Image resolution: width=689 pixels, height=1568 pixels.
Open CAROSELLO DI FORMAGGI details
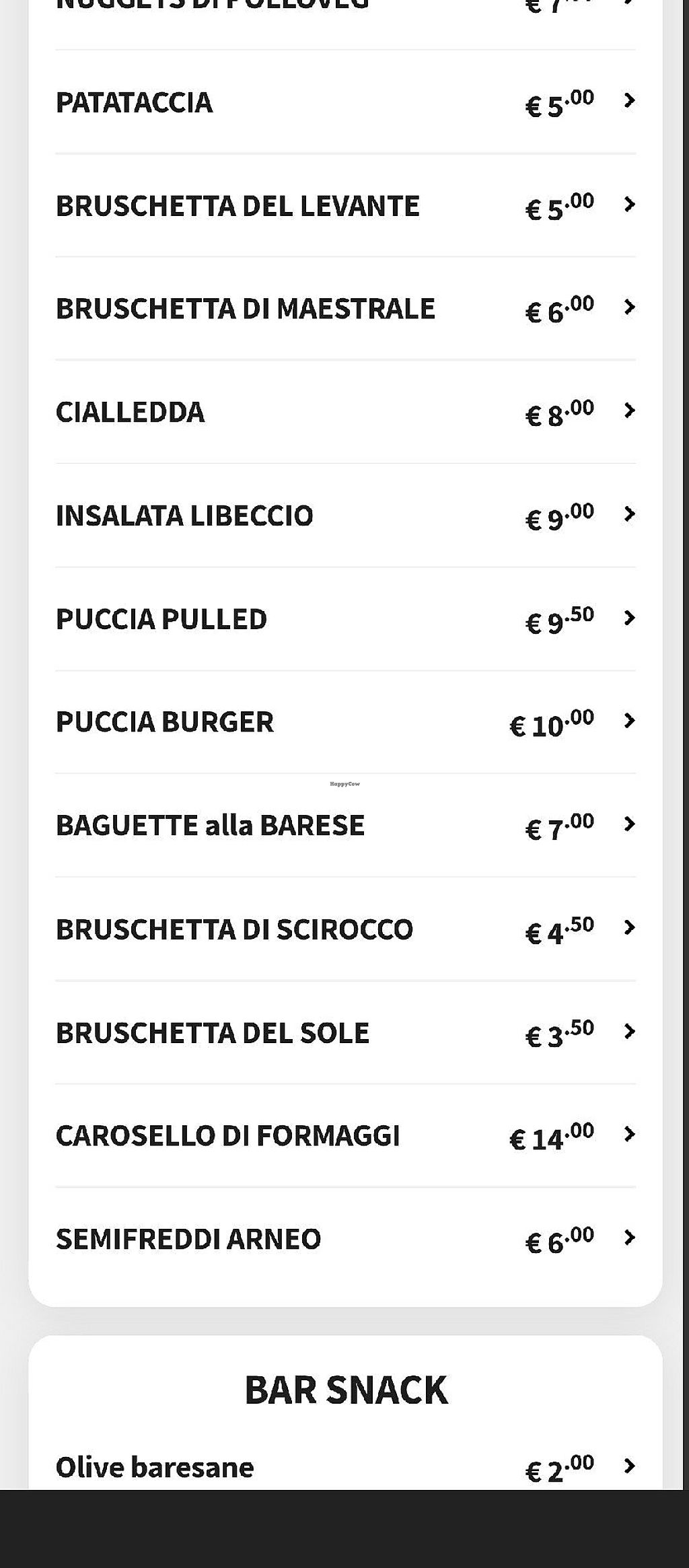pyautogui.click(x=345, y=1135)
